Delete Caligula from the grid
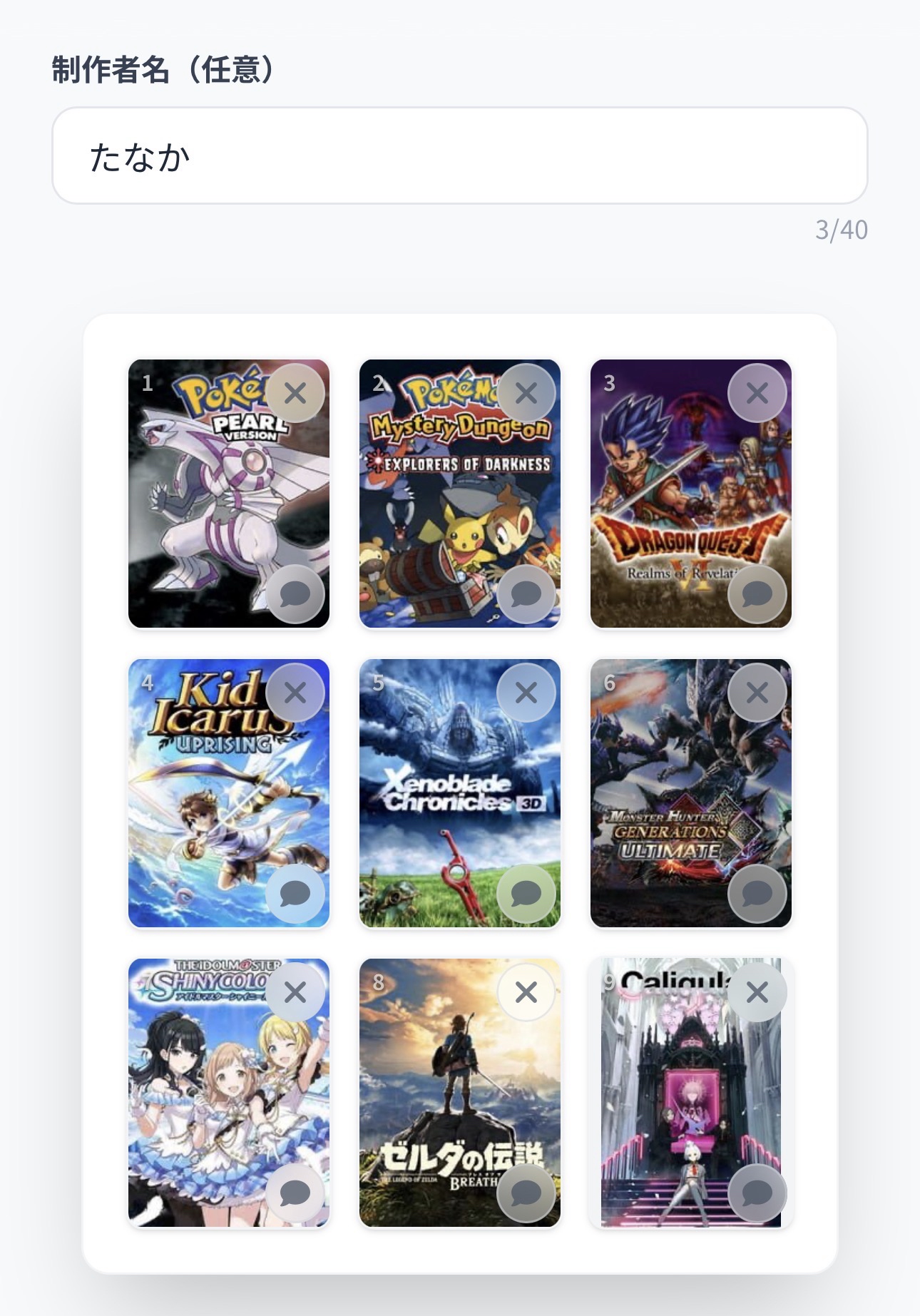This screenshot has height=1316, width=920. (x=757, y=992)
